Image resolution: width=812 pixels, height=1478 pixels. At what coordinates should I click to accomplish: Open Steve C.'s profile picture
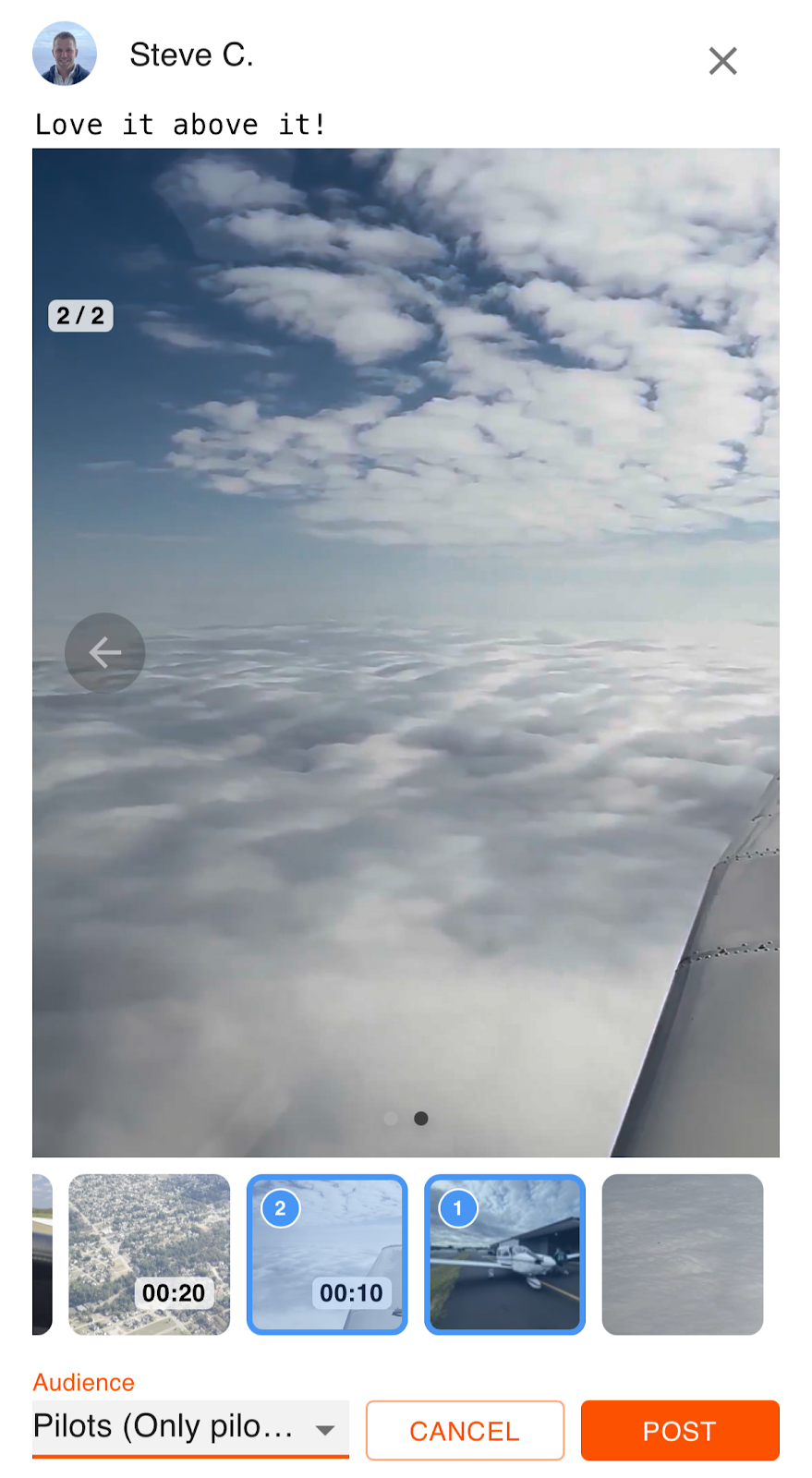pyautogui.click(x=65, y=55)
